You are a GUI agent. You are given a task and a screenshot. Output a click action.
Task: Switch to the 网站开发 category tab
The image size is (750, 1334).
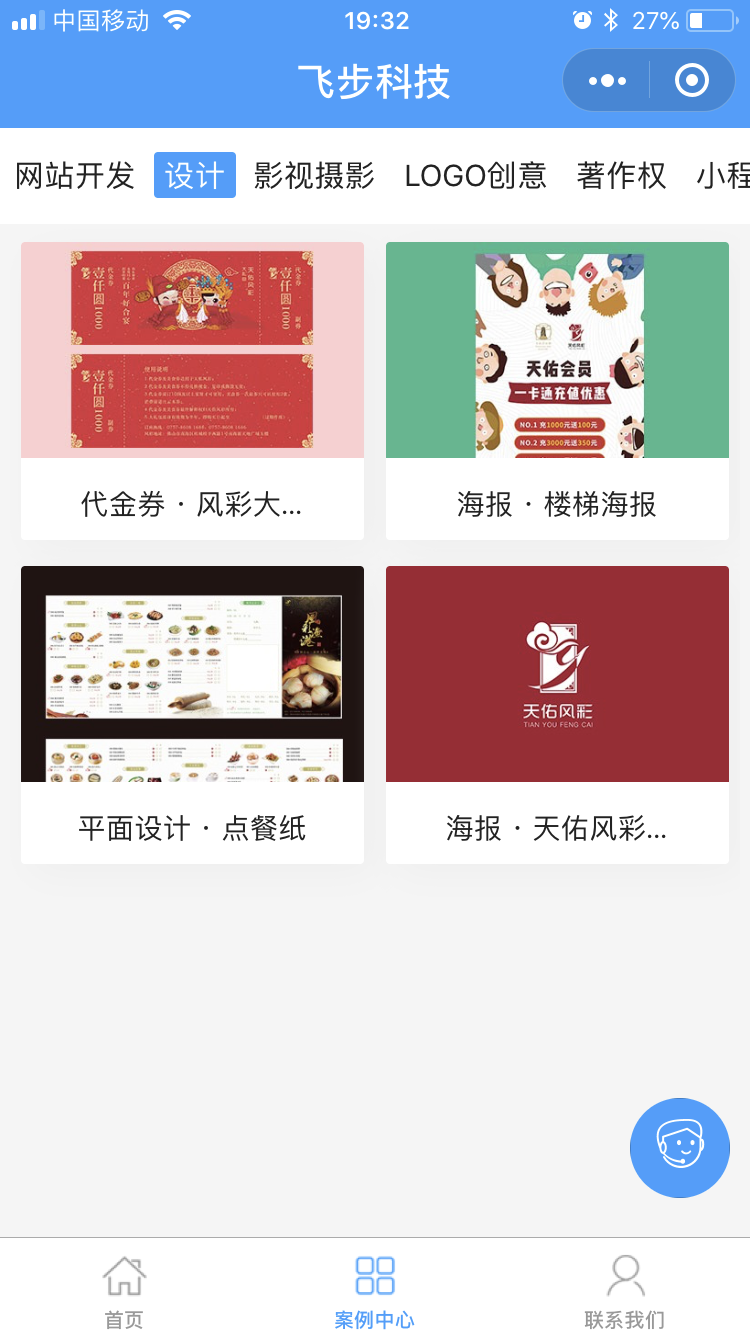click(x=75, y=175)
